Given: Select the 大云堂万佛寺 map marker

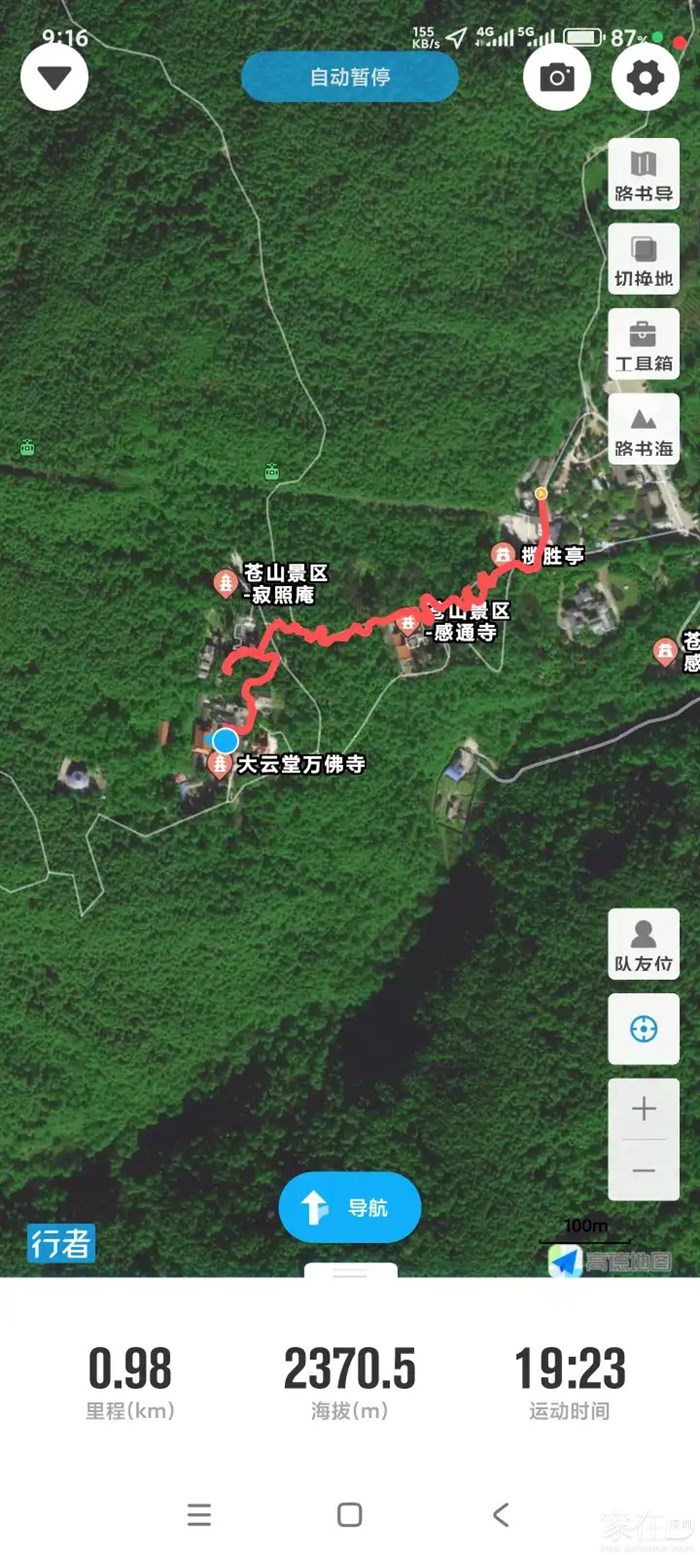Looking at the screenshot, I should click(219, 767).
